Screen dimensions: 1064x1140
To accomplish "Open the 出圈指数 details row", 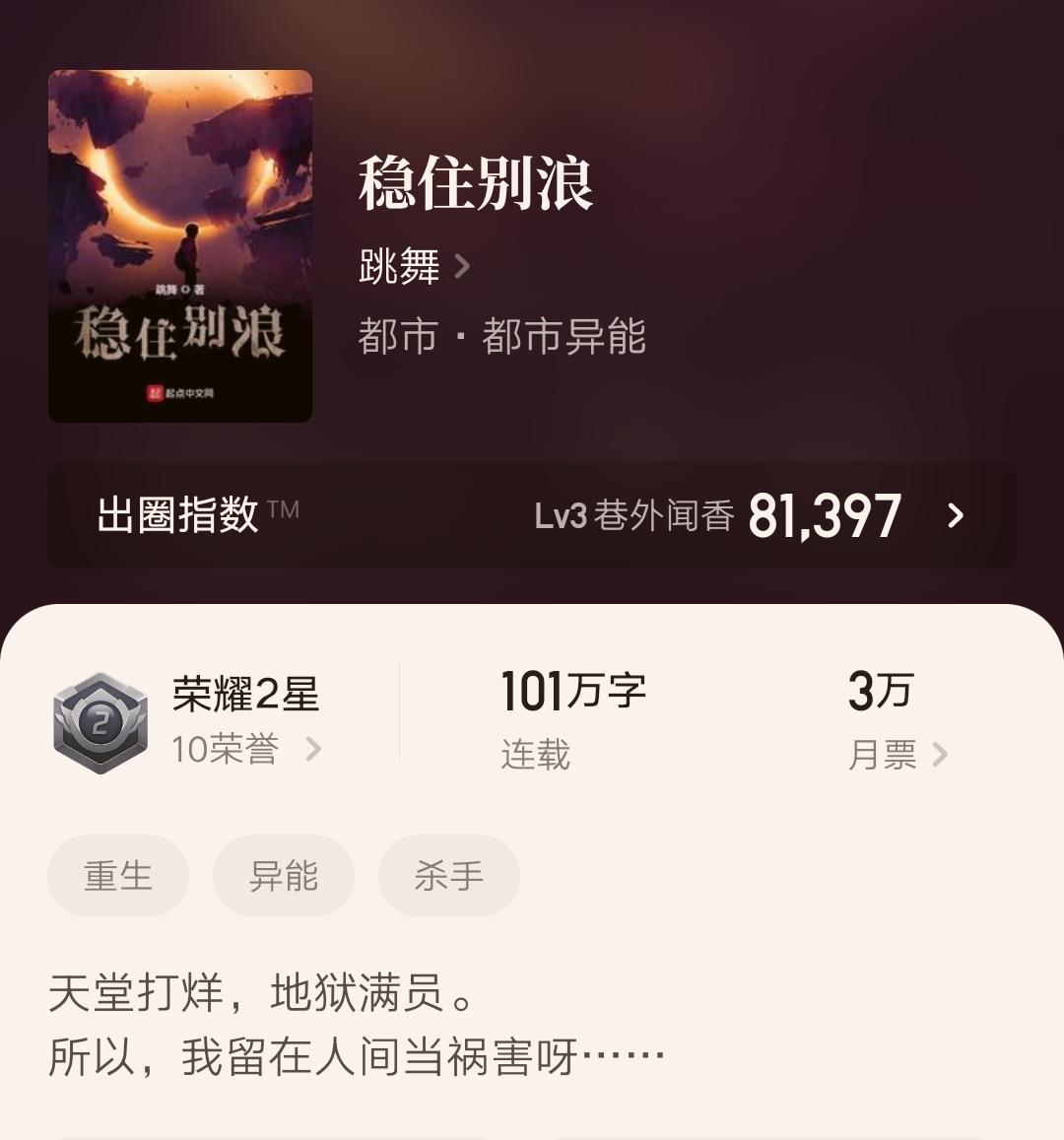I will pyautogui.click(x=532, y=515).
